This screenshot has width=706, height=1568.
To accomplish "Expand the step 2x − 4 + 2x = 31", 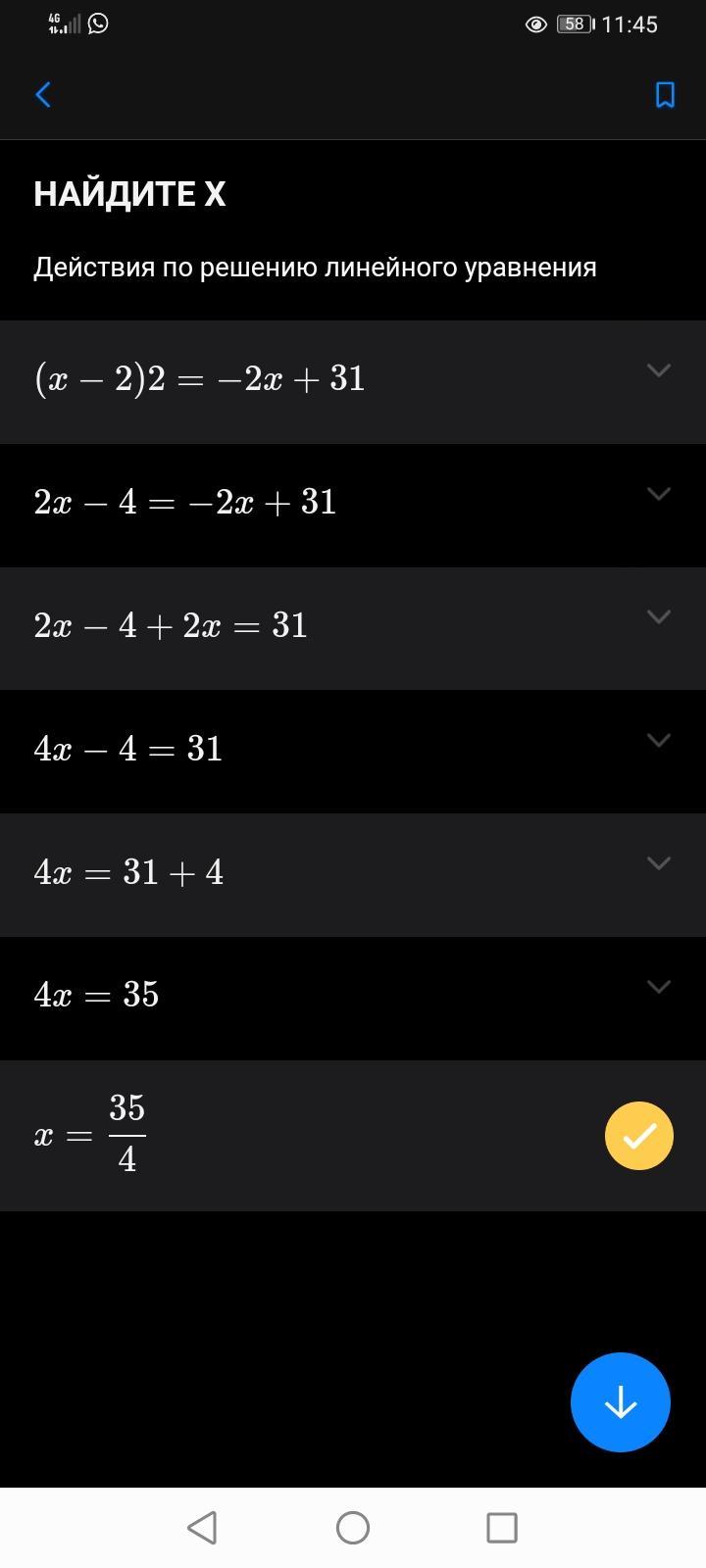I will tap(659, 616).
